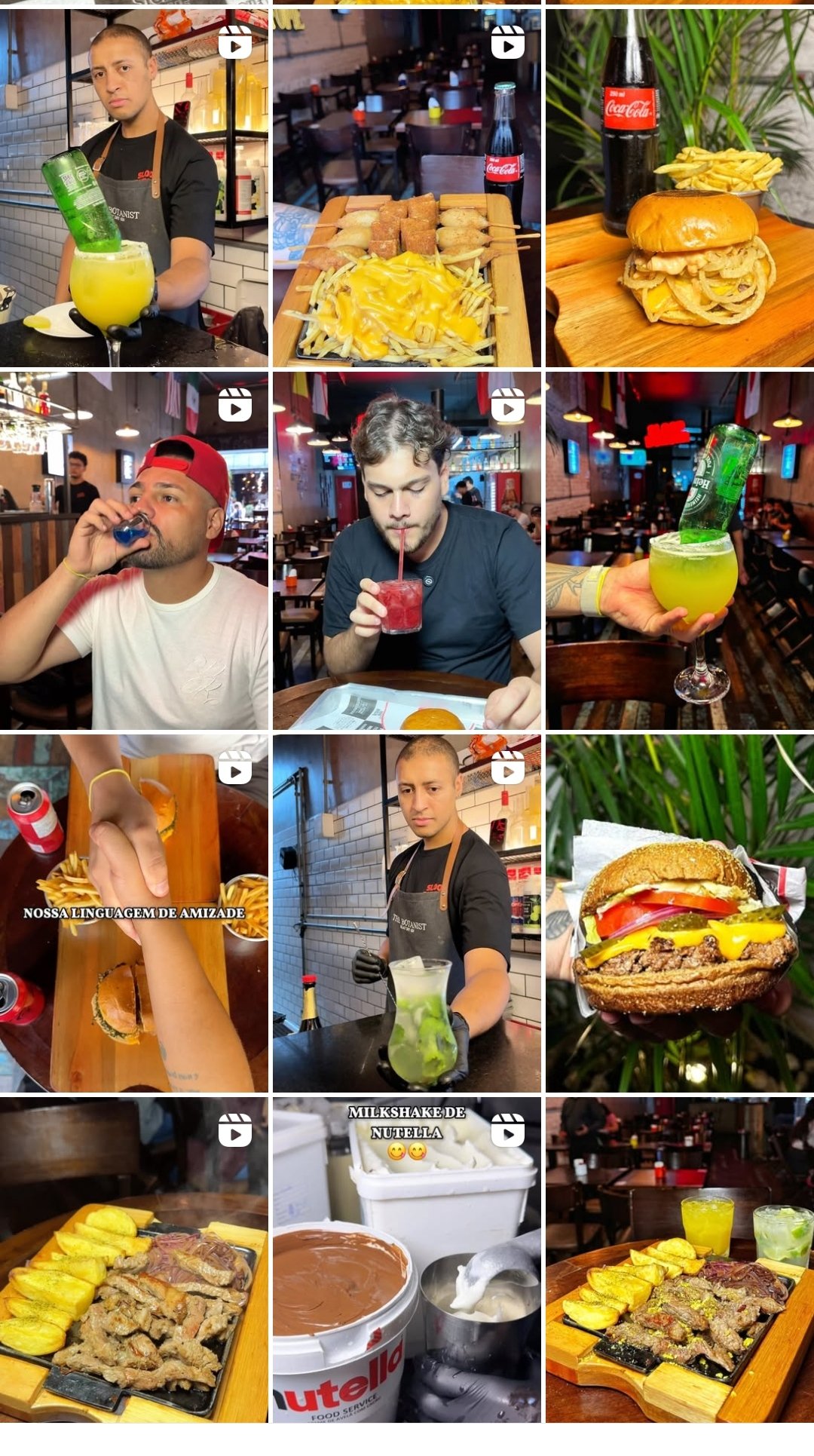Open the 'Nossa linguagem de amizade' reel
814x1456 pixels.
(133, 913)
